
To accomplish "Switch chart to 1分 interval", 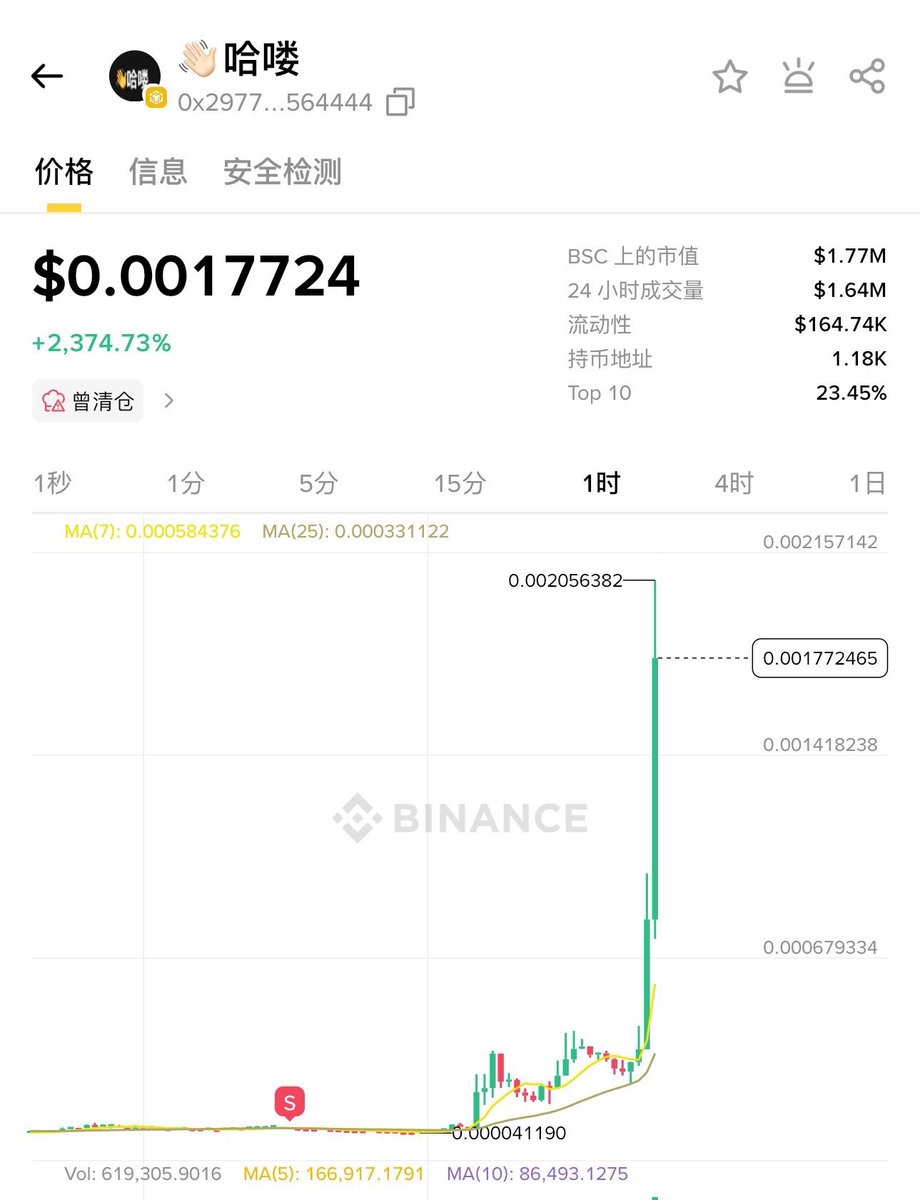I will point(185,484).
